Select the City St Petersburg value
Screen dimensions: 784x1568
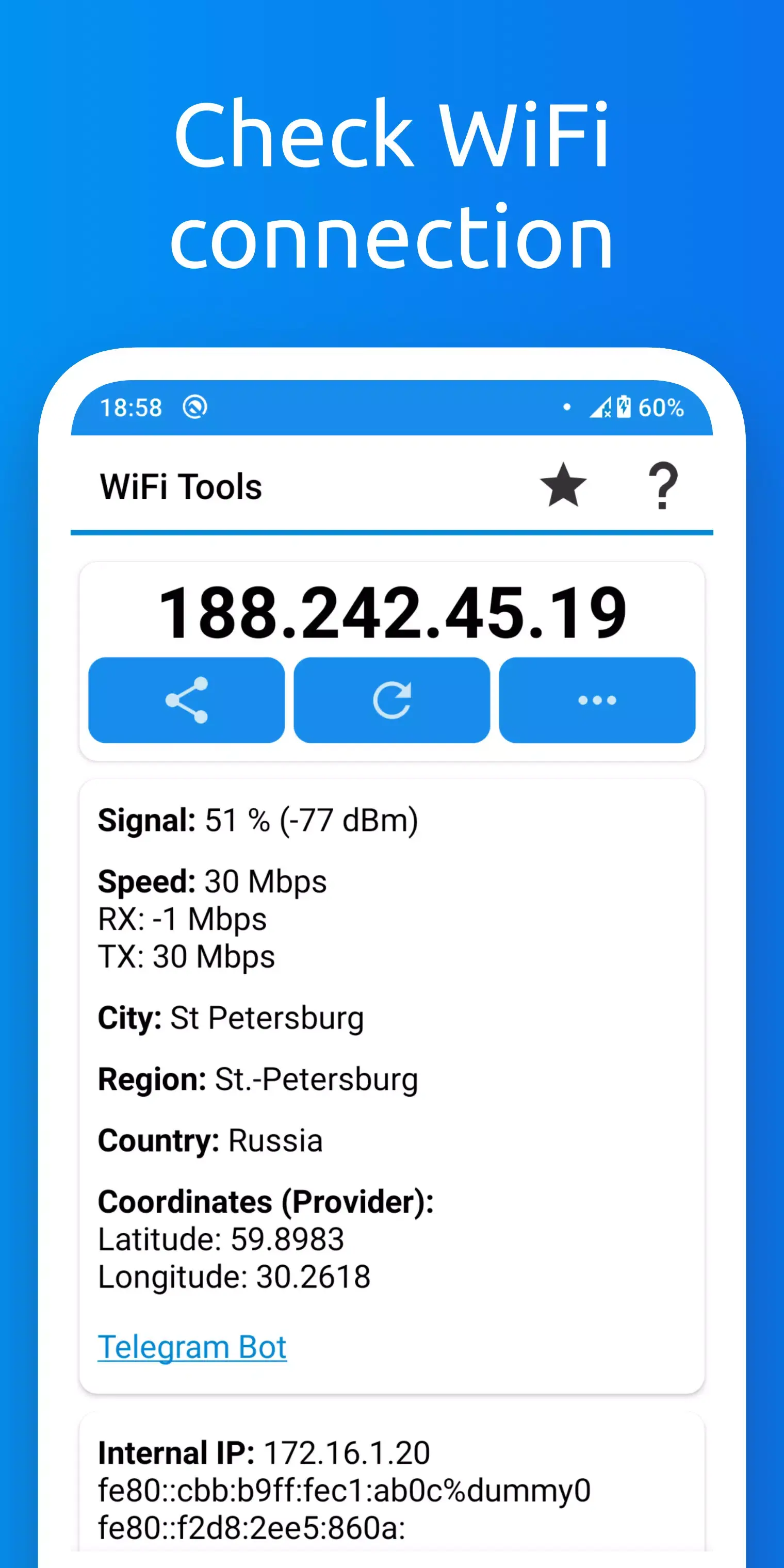[x=267, y=1018]
